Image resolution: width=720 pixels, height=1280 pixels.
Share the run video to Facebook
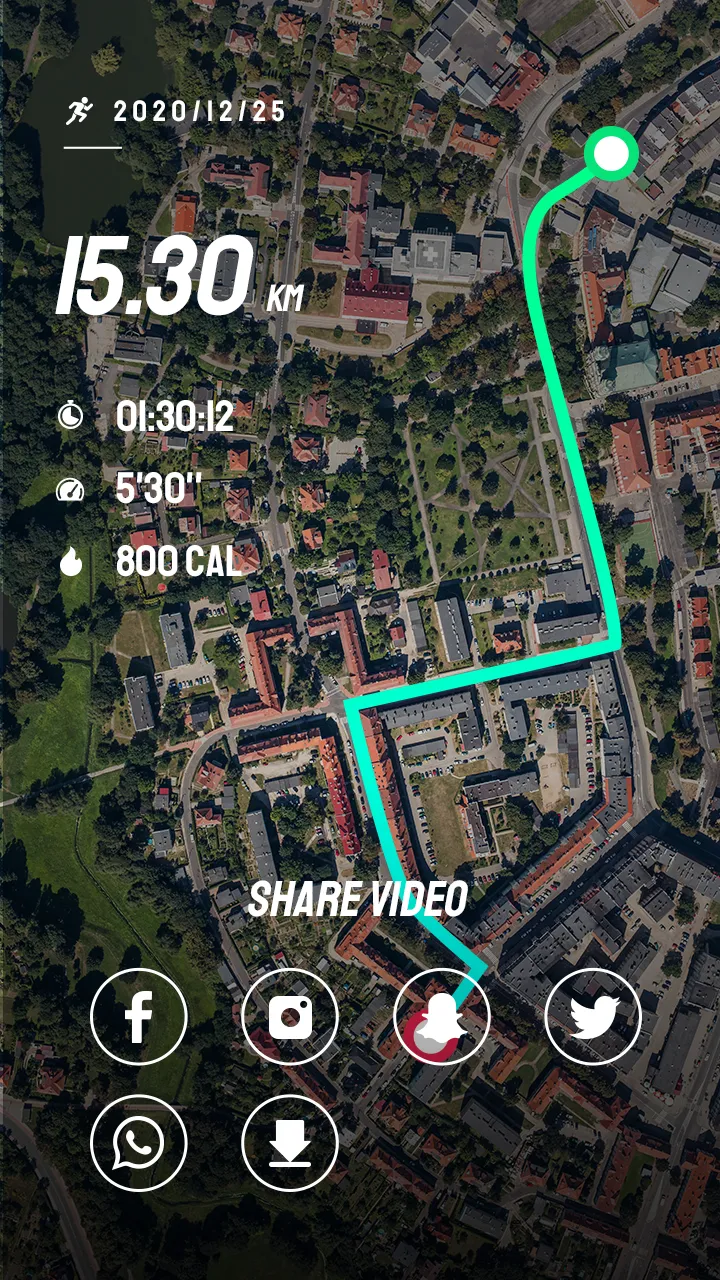pyautogui.click(x=140, y=1015)
